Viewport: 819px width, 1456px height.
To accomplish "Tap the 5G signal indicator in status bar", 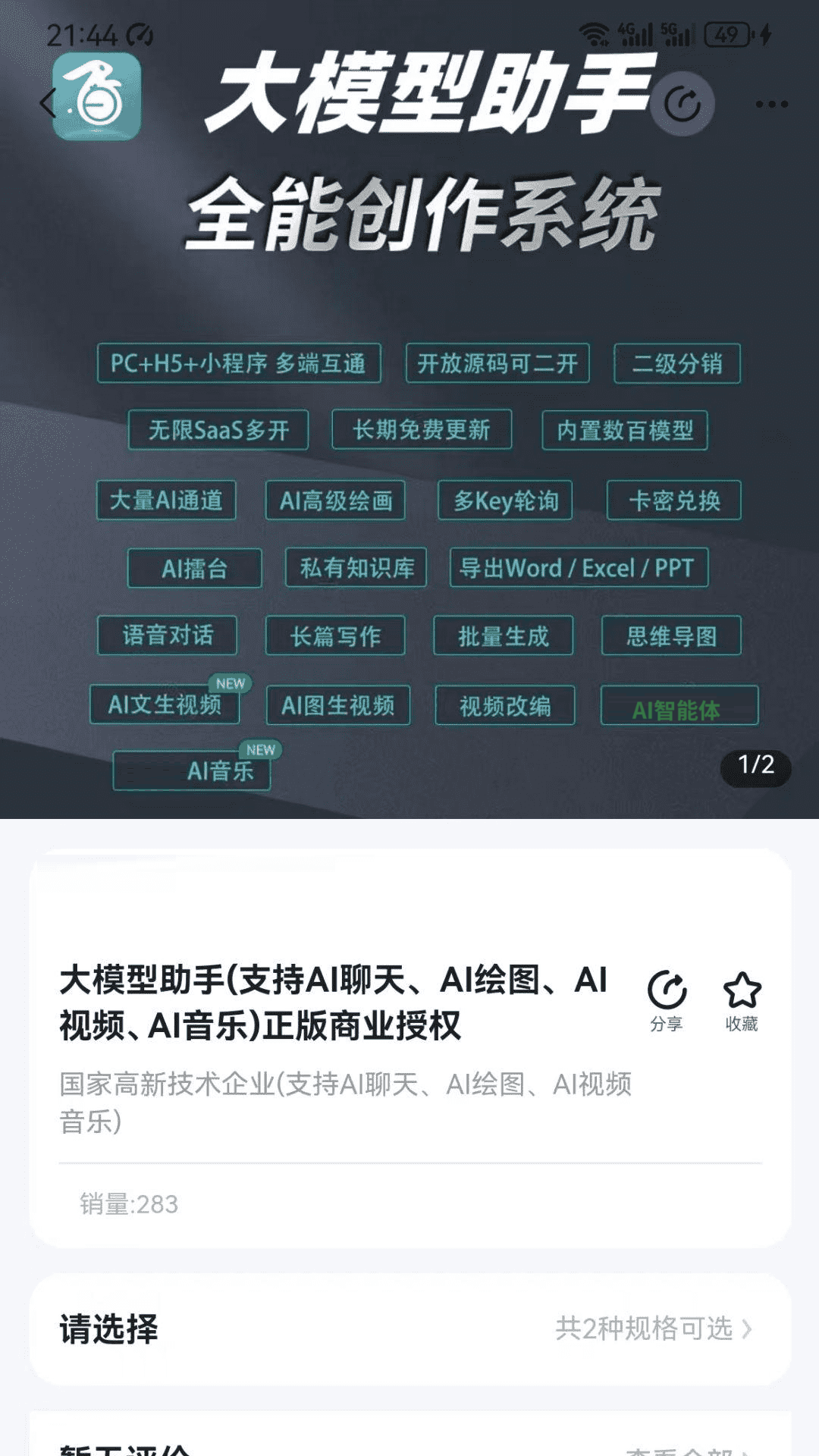I will [677, 32].
